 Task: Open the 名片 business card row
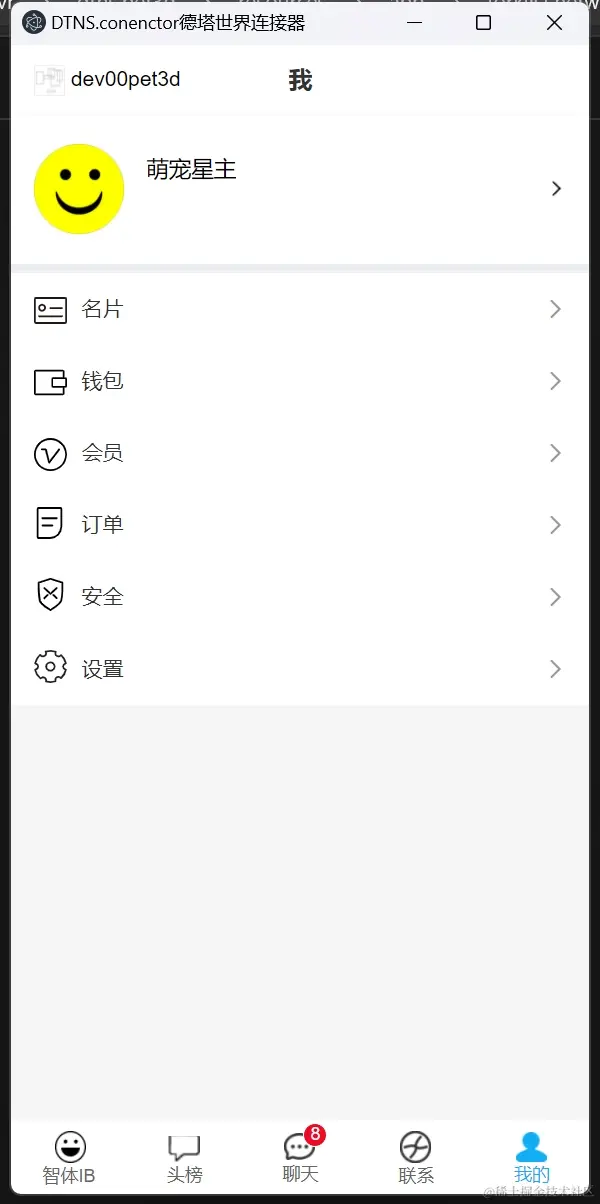(300, 310)
